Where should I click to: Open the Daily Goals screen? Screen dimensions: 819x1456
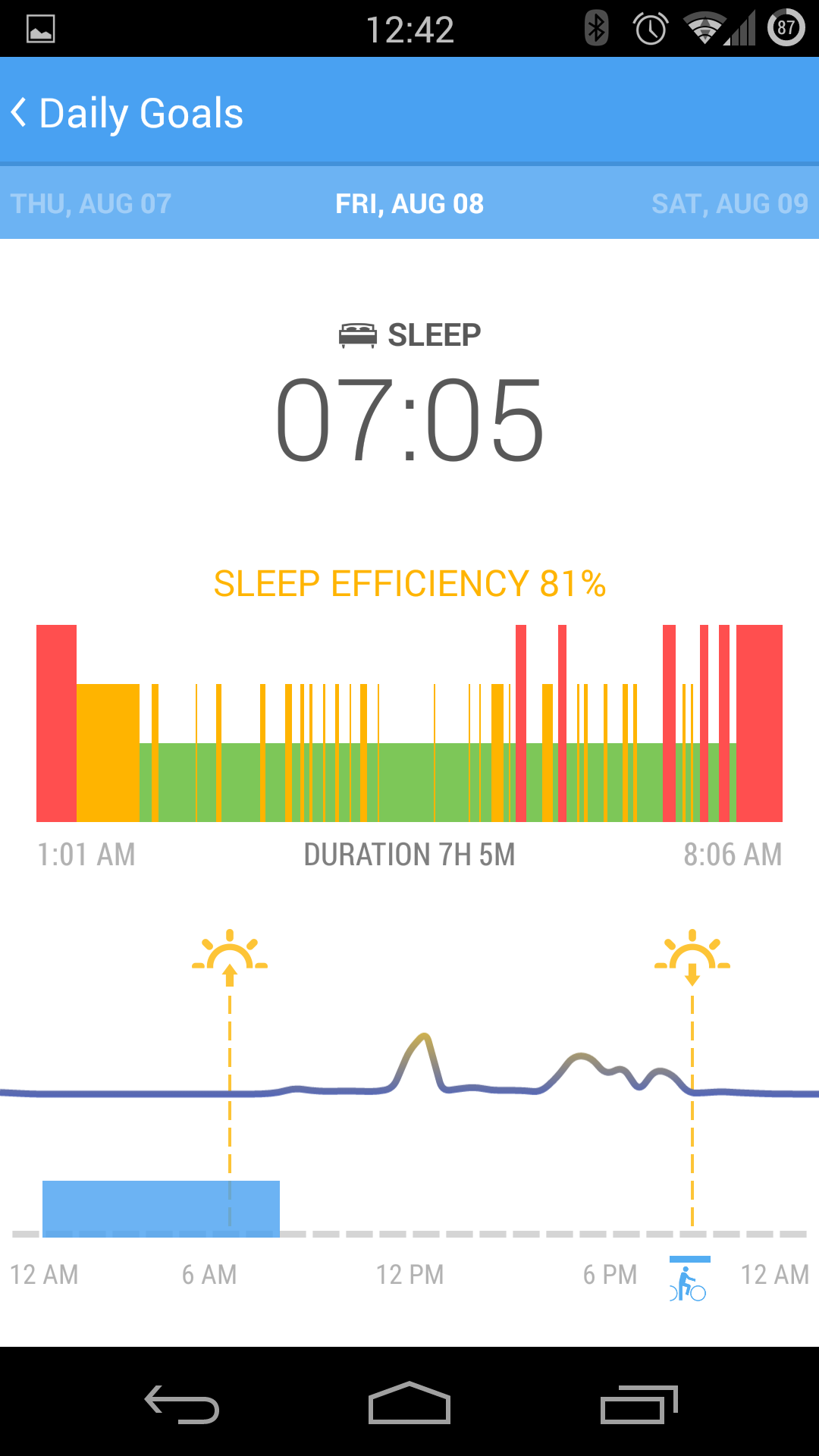tap(141, 112)
